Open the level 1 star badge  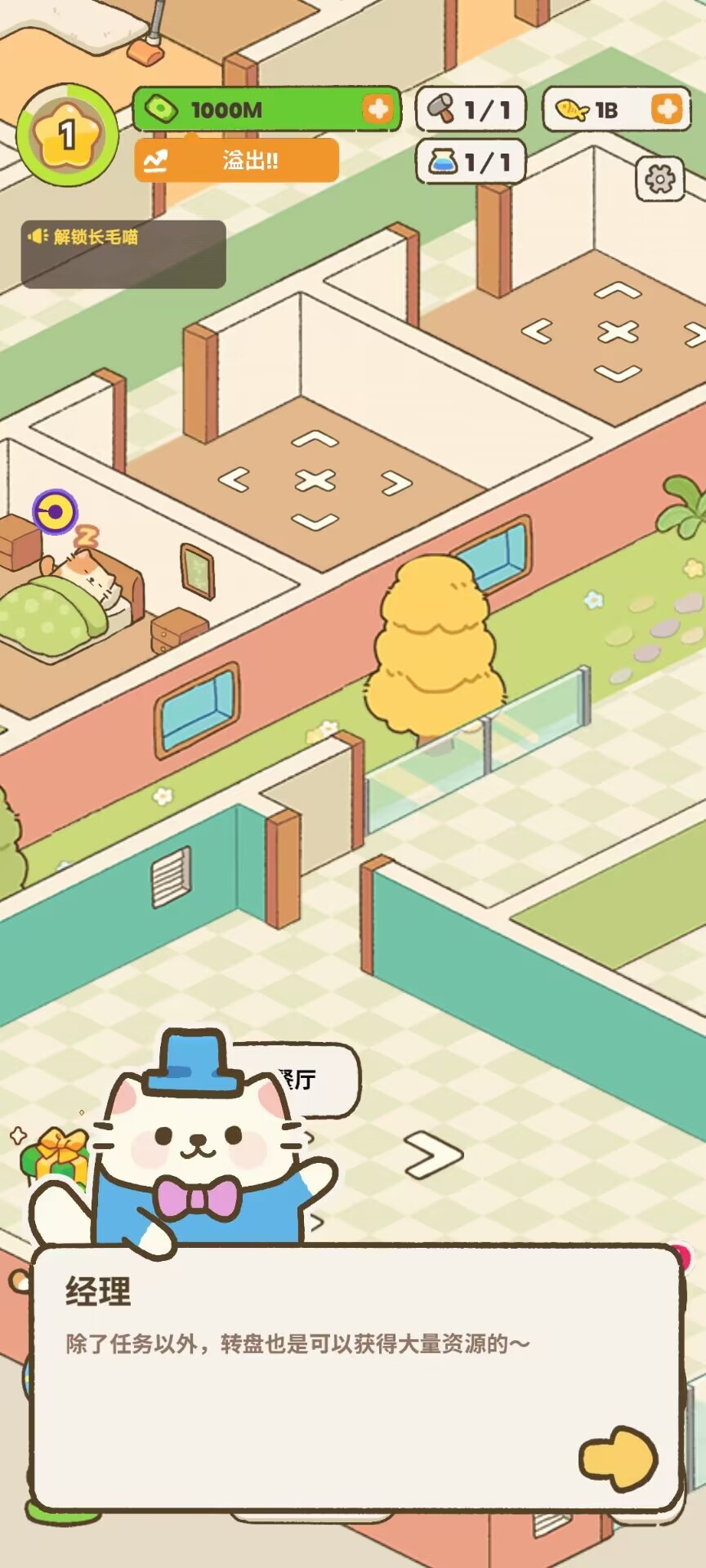click(67, 135)
